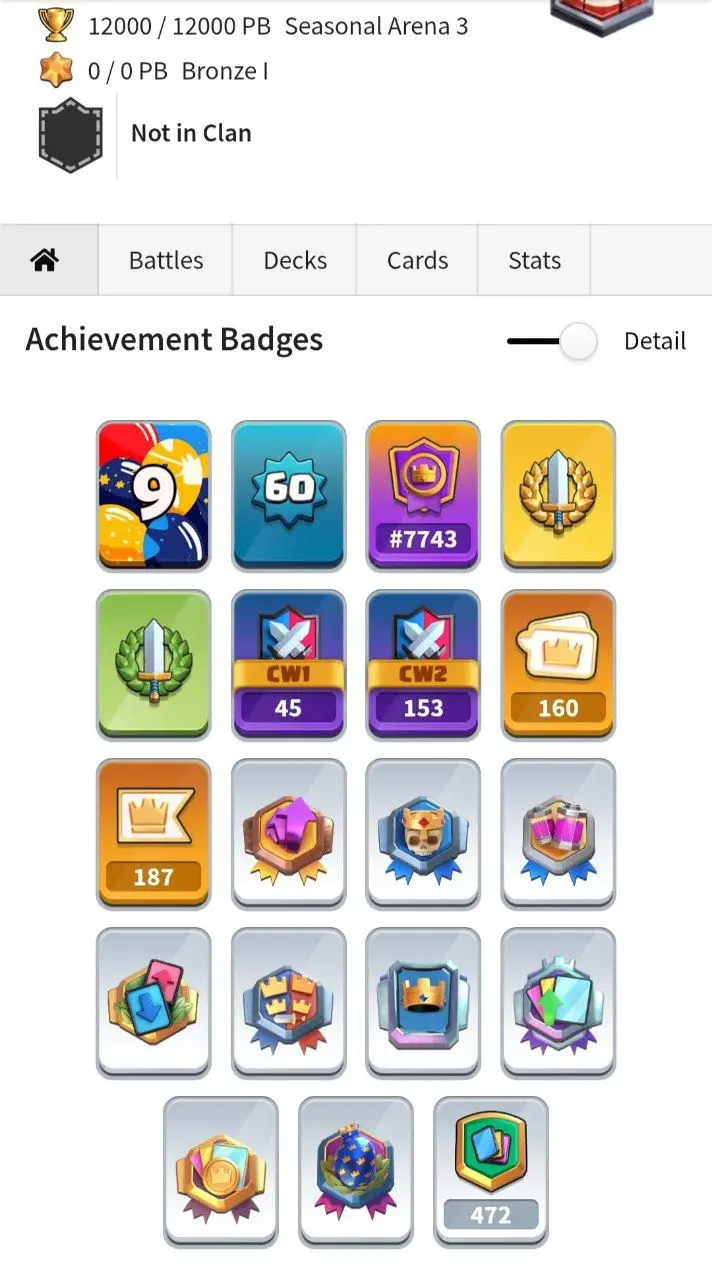Viewport: 712px width, 1280px height.
Task: Tap the 9 years balloon badge
Action: point(154,496)
